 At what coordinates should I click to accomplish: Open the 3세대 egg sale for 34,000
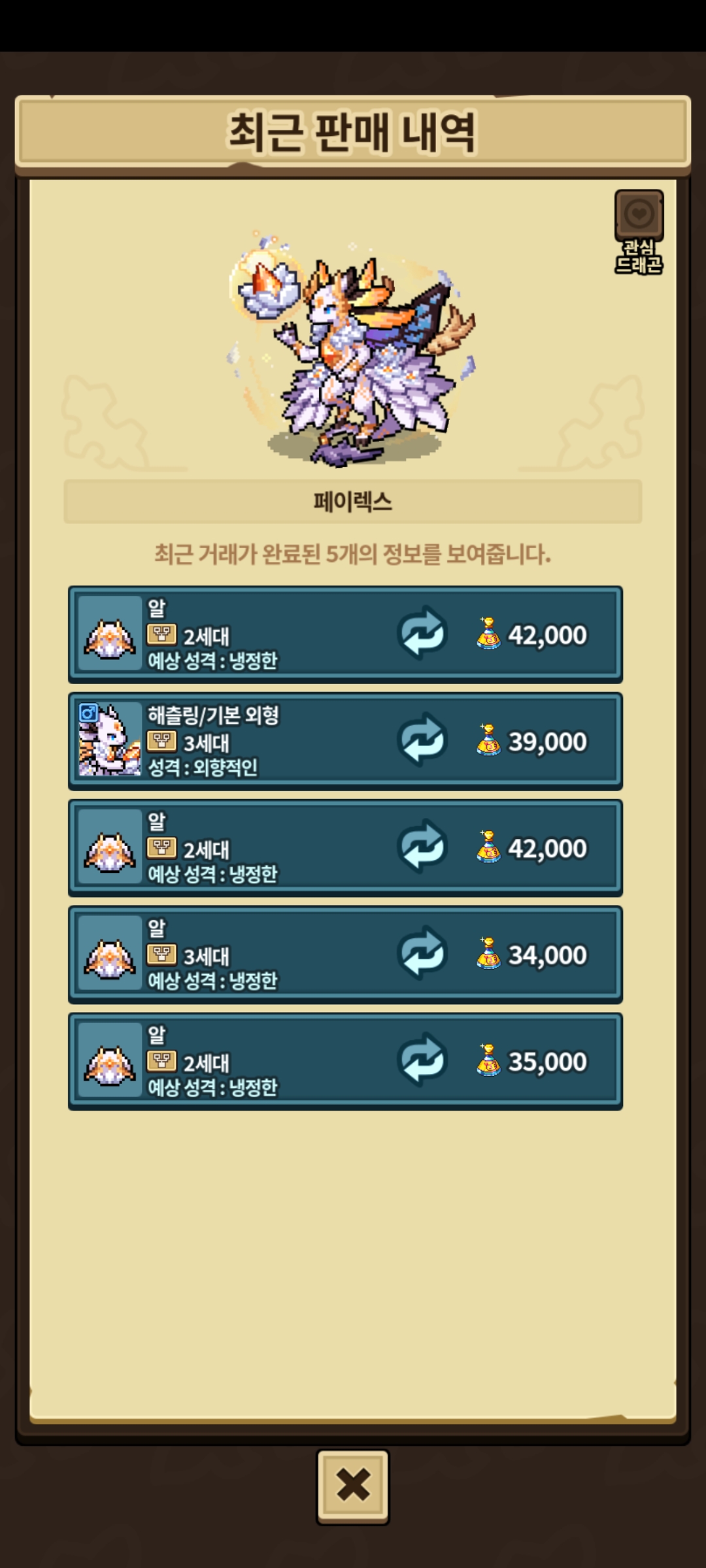pos(345,955)
